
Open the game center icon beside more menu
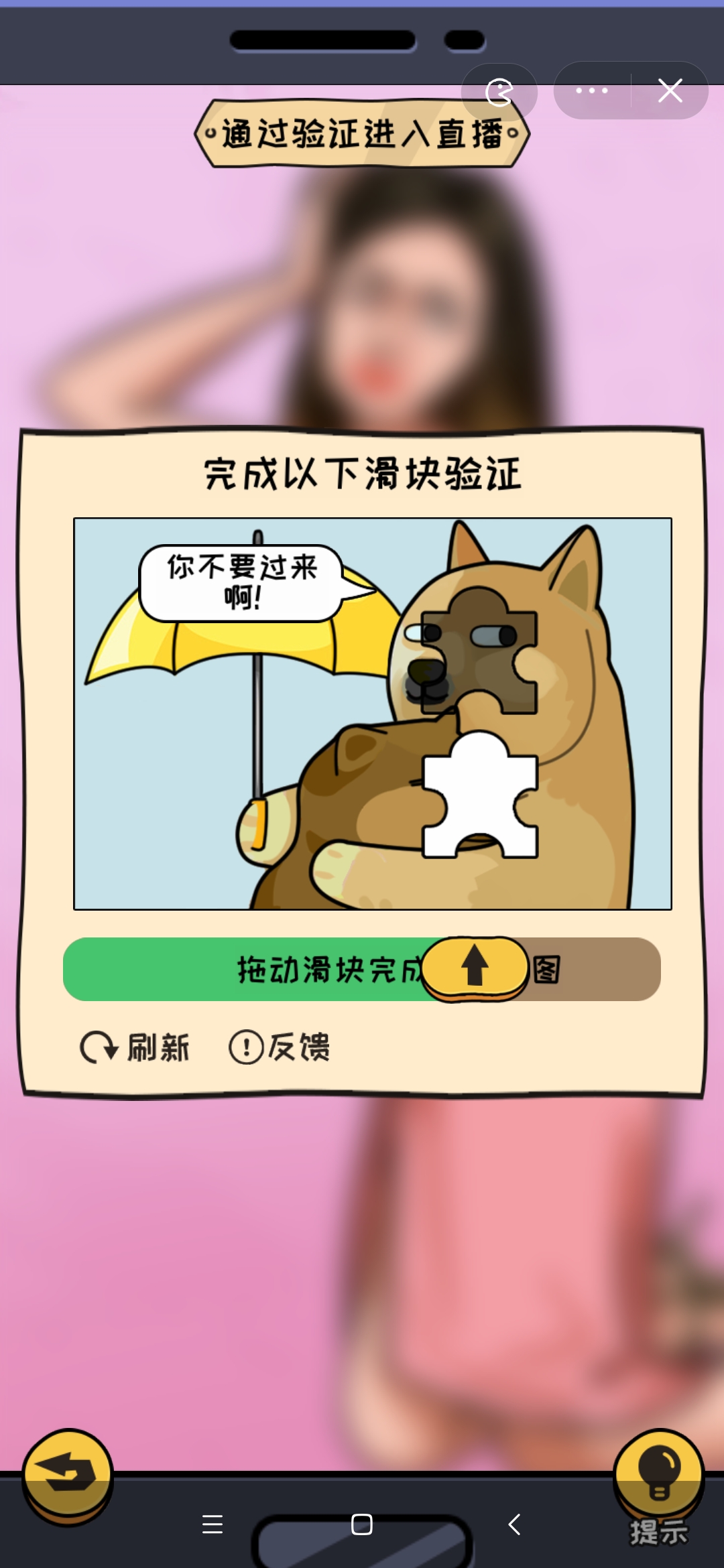point(499,92)
